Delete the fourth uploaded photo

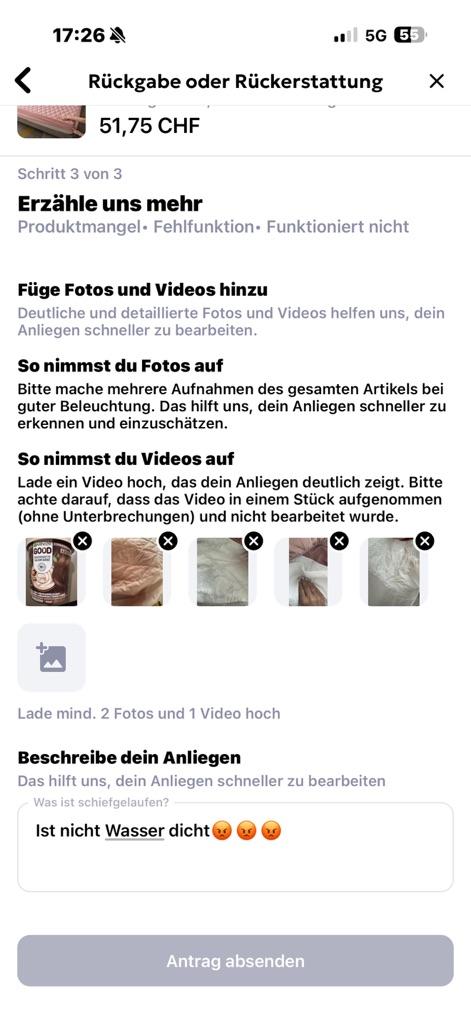[x=340, y=541]
